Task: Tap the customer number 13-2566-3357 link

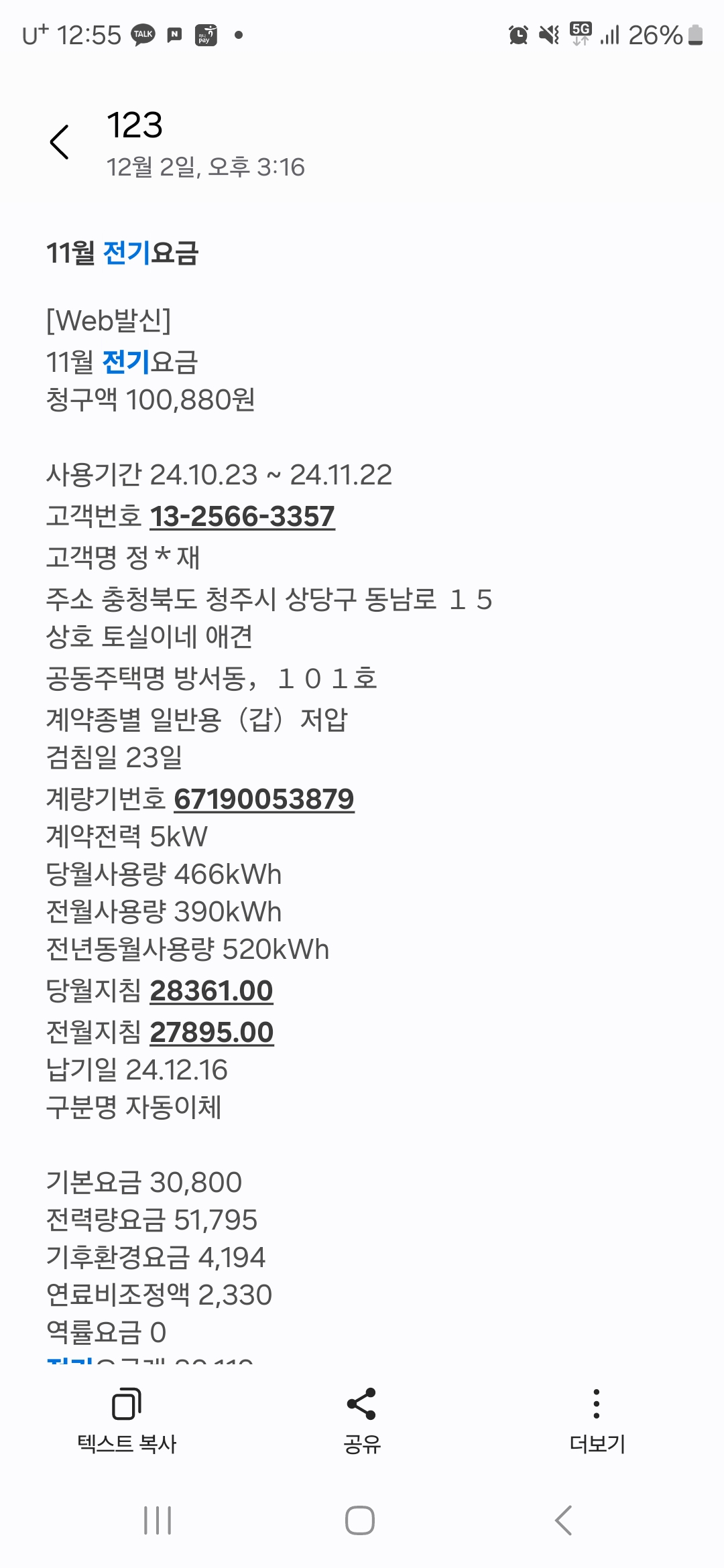Action: [x=242, y=517]
